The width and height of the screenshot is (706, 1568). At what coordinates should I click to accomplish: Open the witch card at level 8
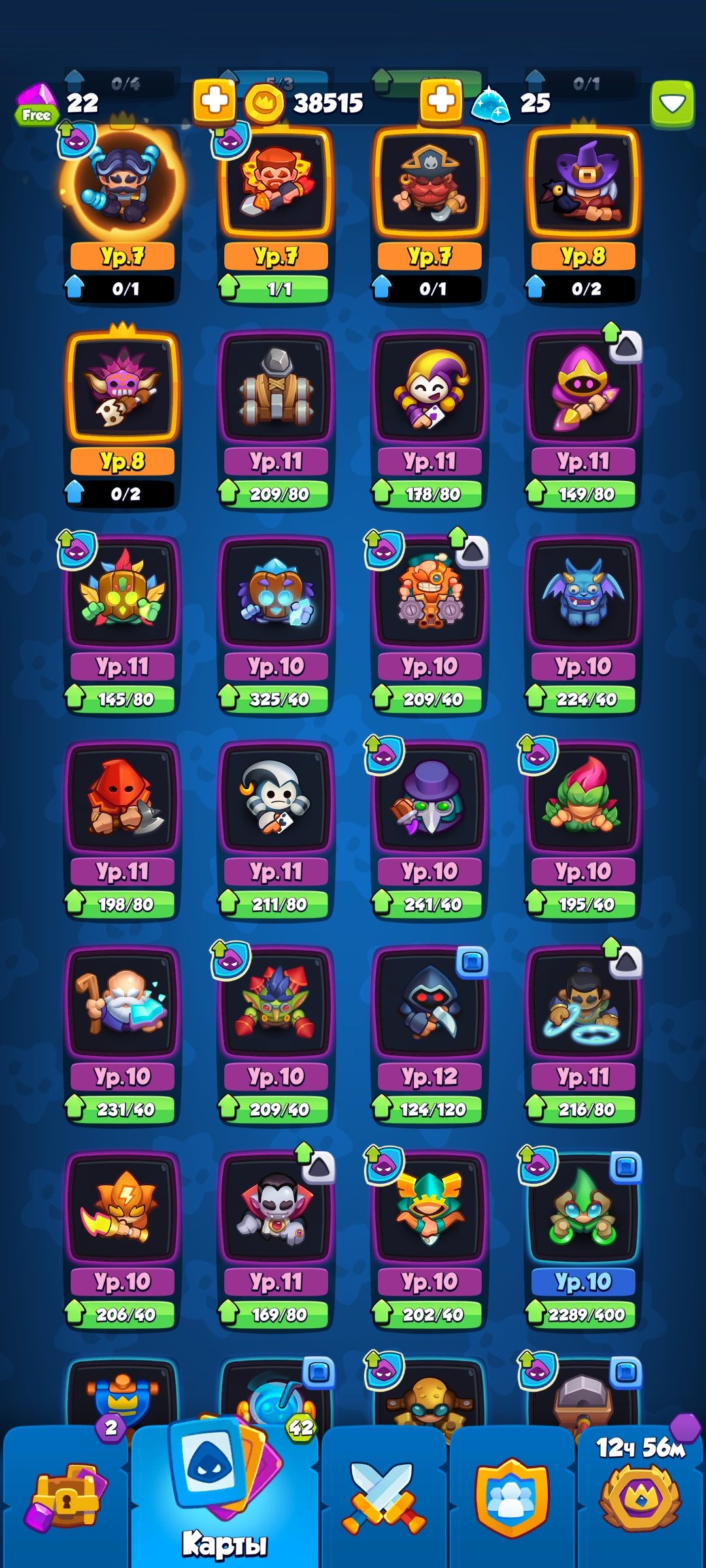pos(583,183)
